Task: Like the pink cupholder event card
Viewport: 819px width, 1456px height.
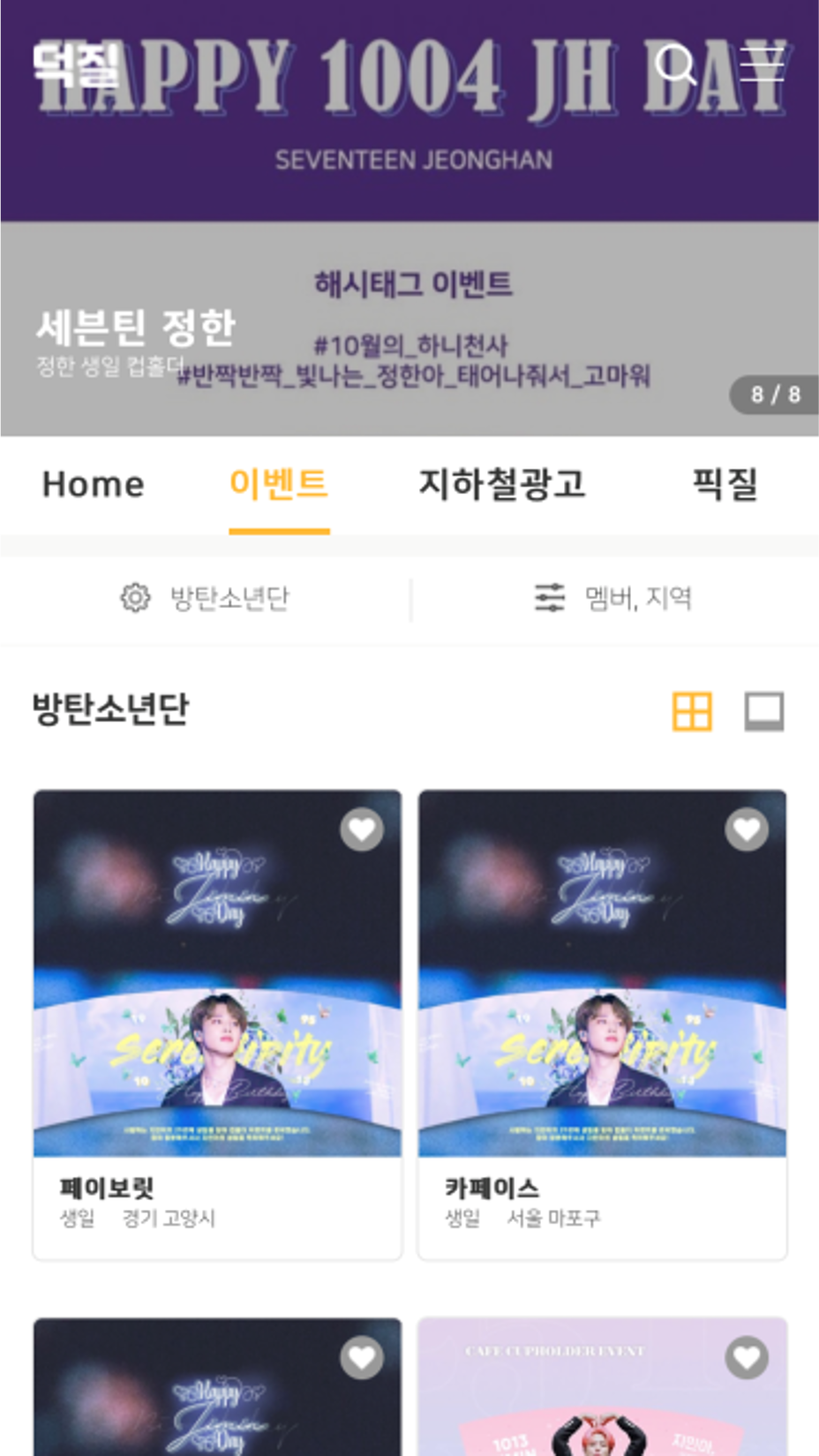Action: pos(747,1358)
